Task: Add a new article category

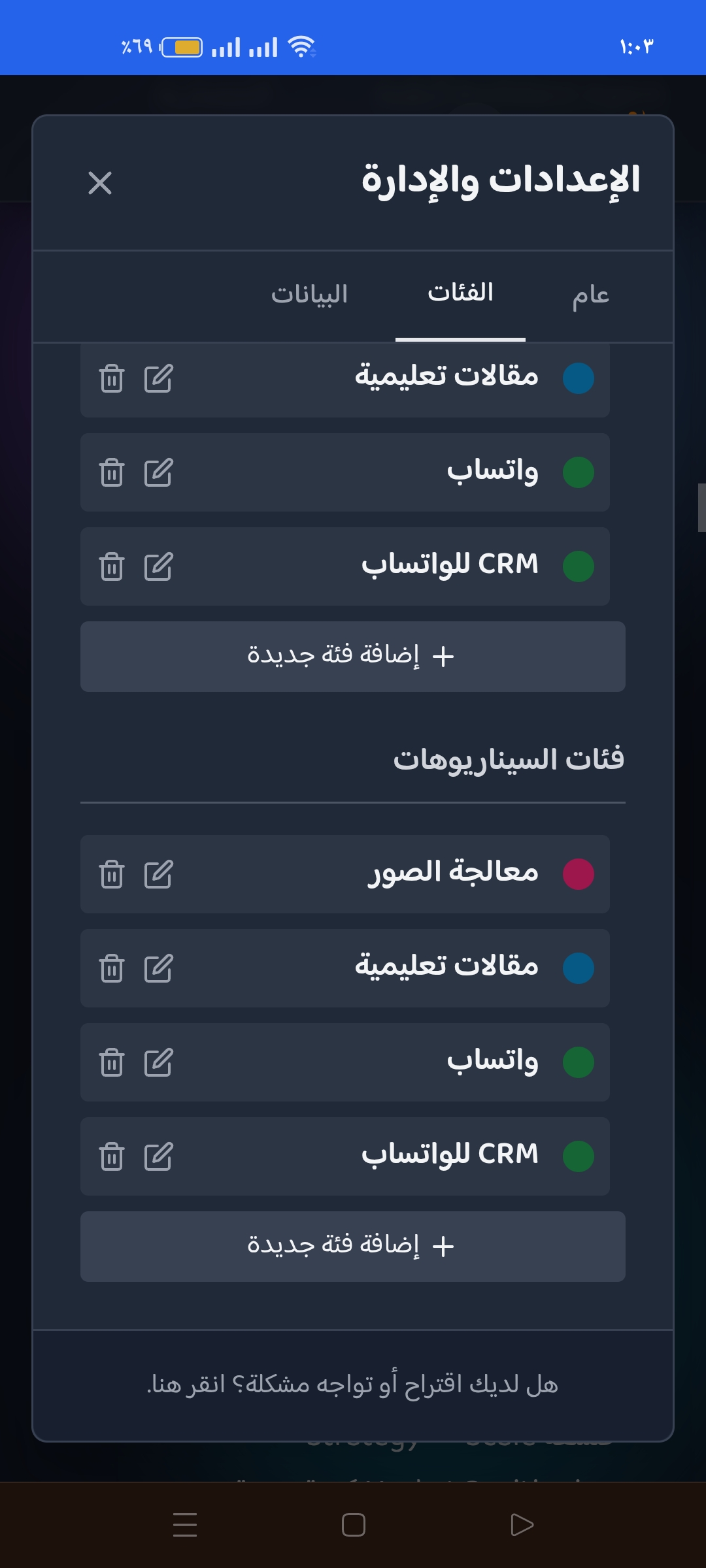Action: click(352, 655)
